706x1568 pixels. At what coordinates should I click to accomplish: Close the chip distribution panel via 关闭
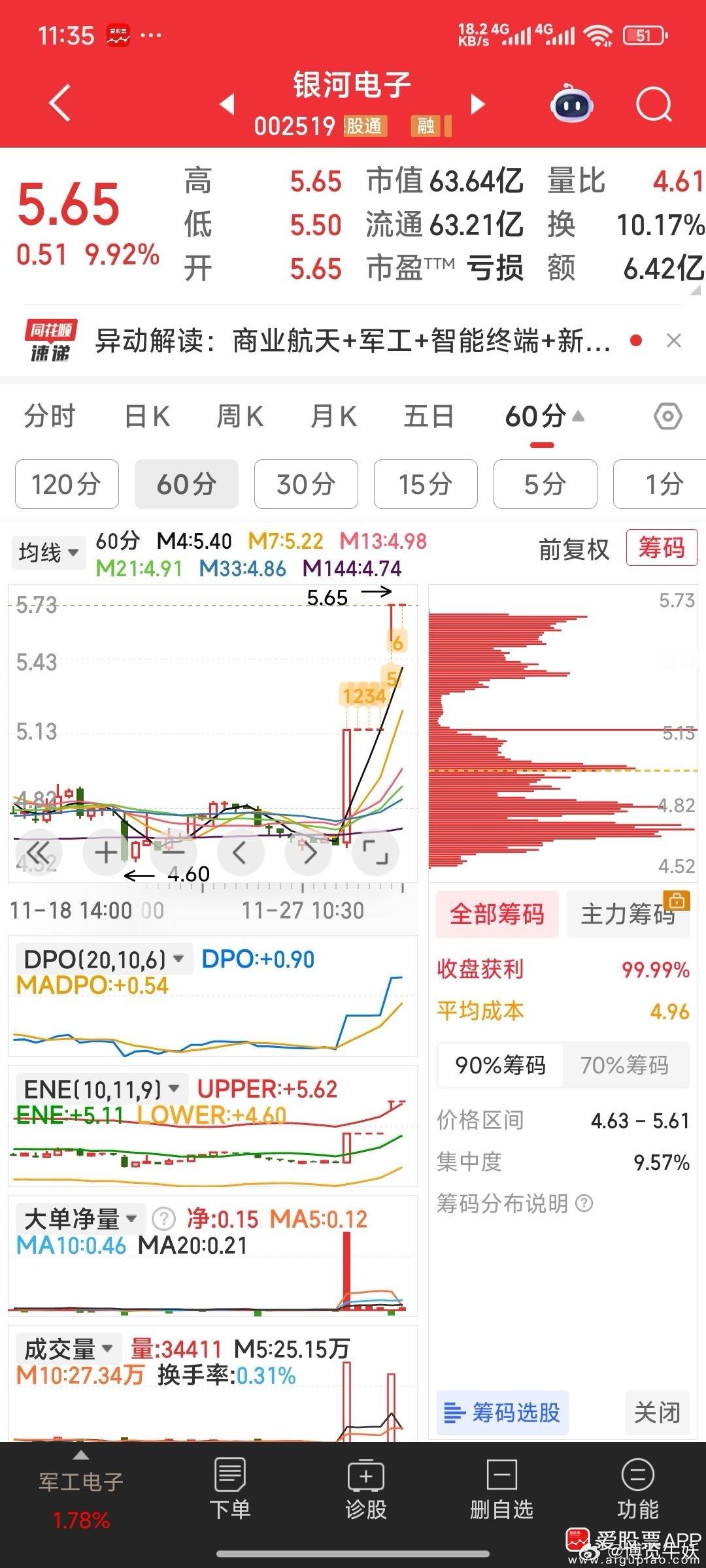tap(657, 1413)
